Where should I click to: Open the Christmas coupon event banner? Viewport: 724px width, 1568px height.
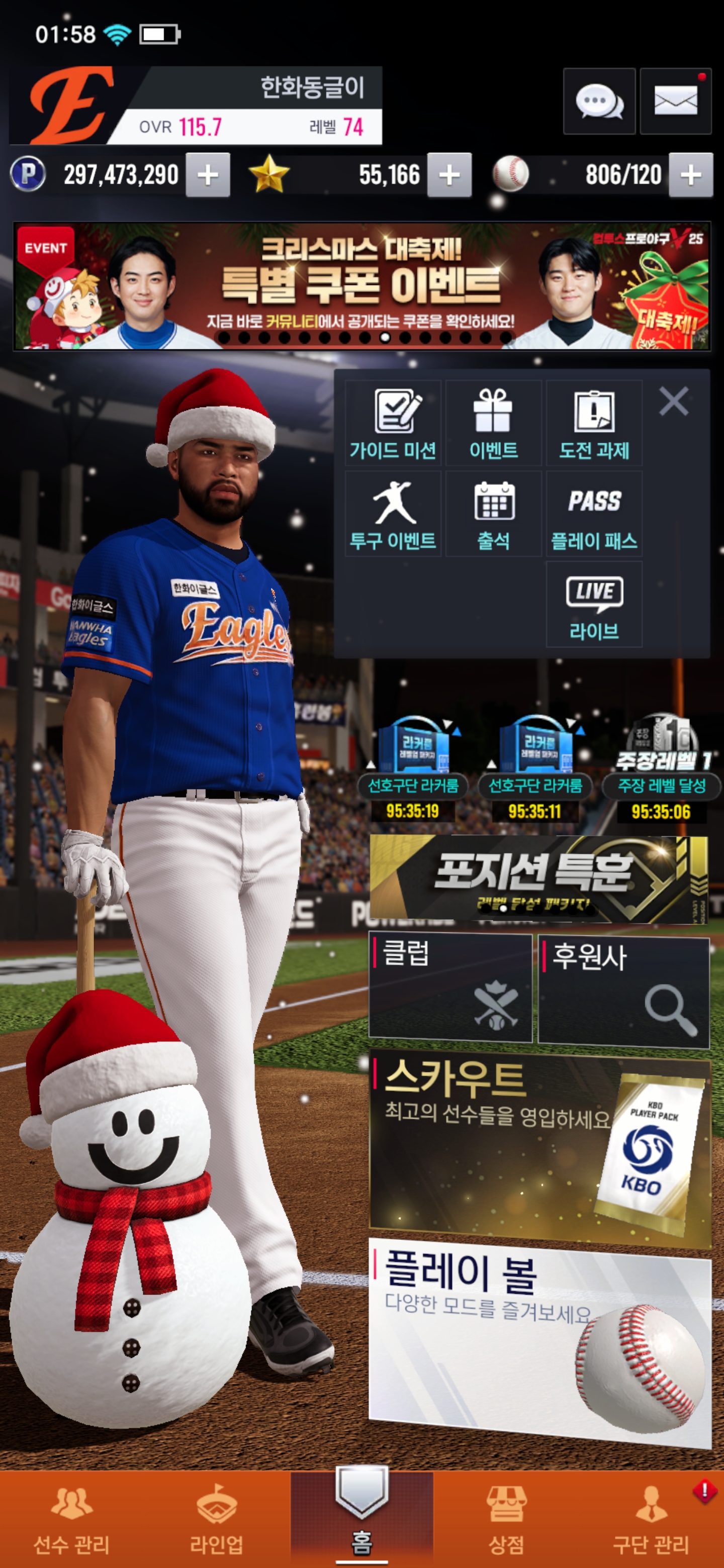[361, 285]
